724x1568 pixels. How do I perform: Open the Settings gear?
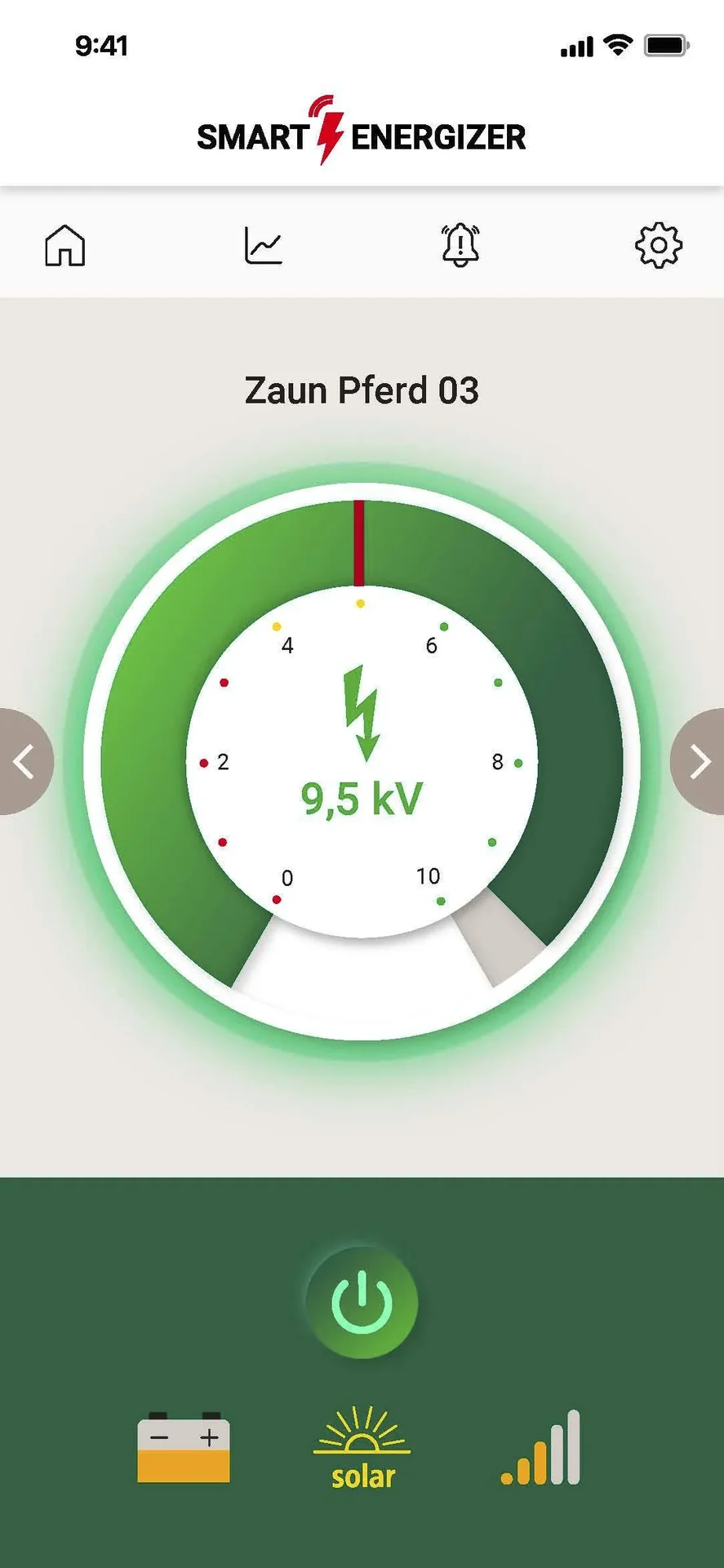658,245
